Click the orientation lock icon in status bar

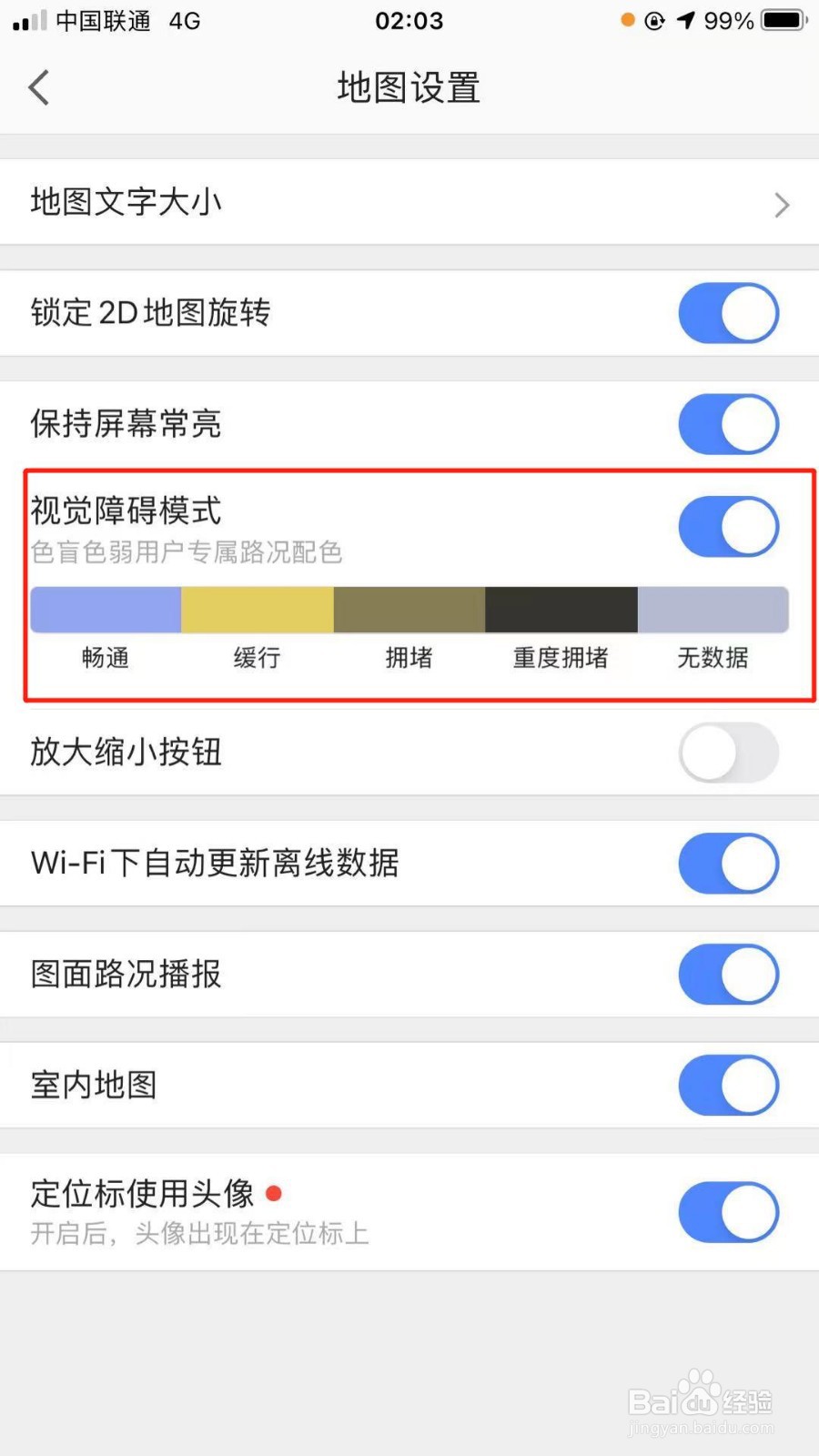(x=653, y=21)
